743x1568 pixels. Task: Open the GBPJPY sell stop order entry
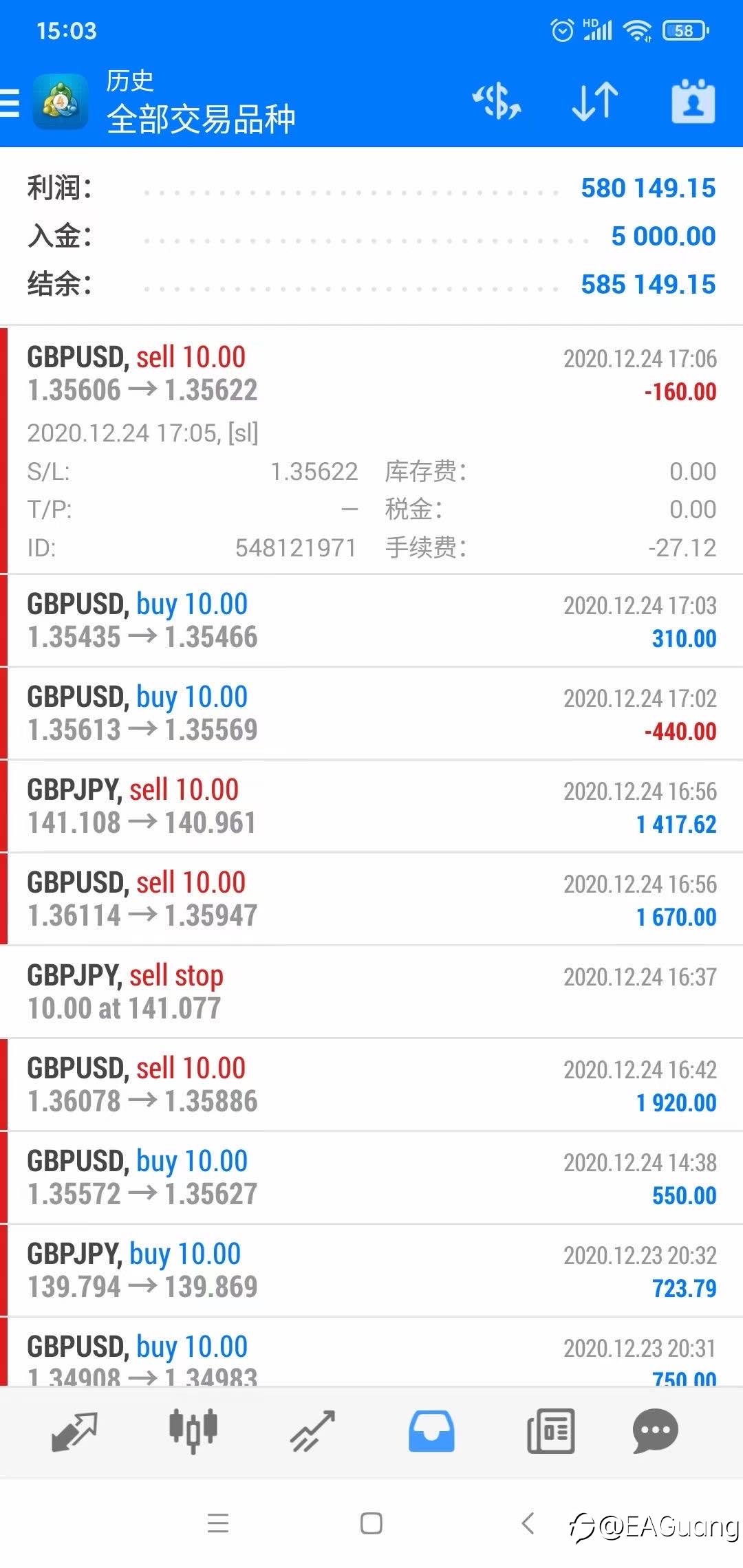[x=371, y=992]
